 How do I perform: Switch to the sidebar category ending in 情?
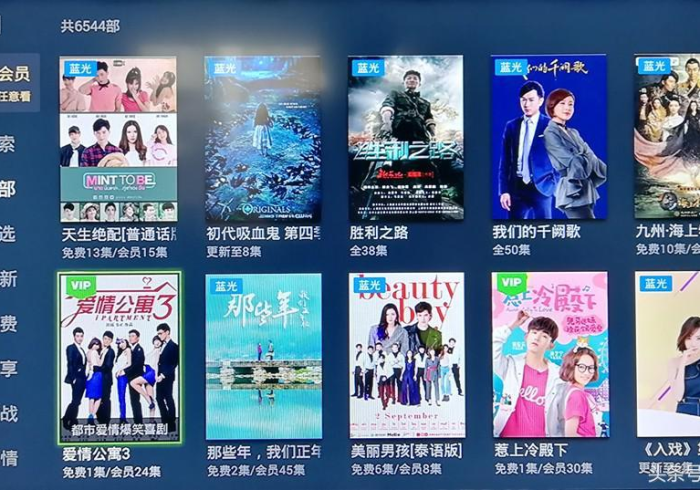(8, 459)
